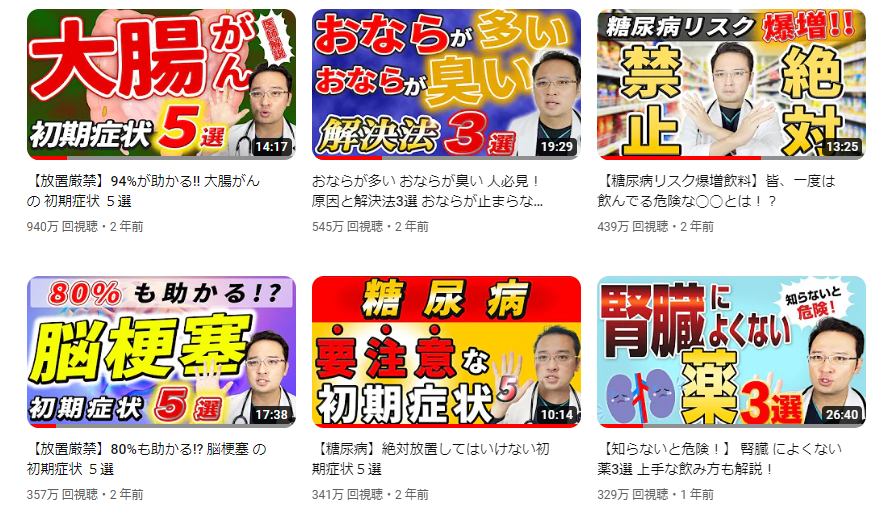Tap title 【糖尿病】絶対放置してはいけない初期症状
This screenshot has height=517, width=888.
point(430,458)
